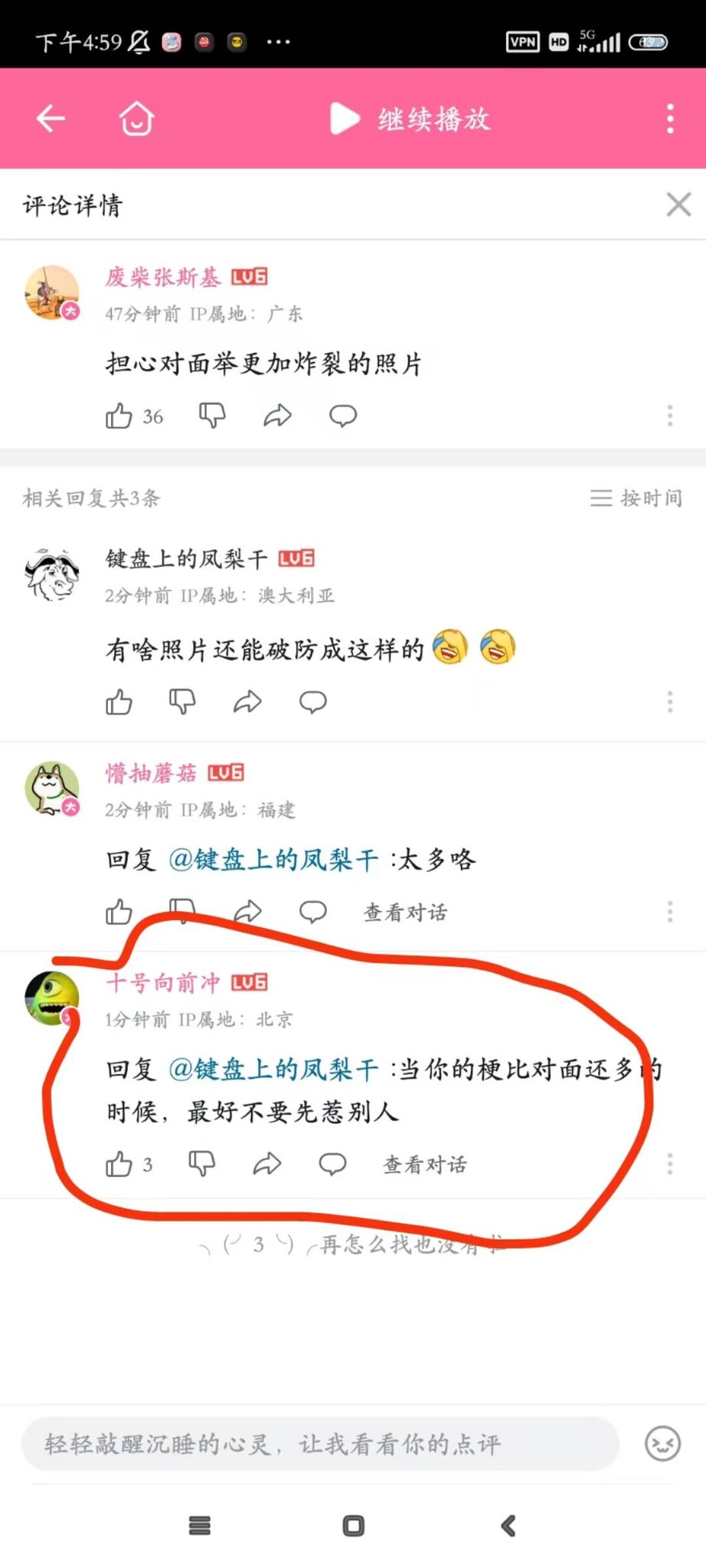Open the top-right overflow menu

[x=670, y=119]
